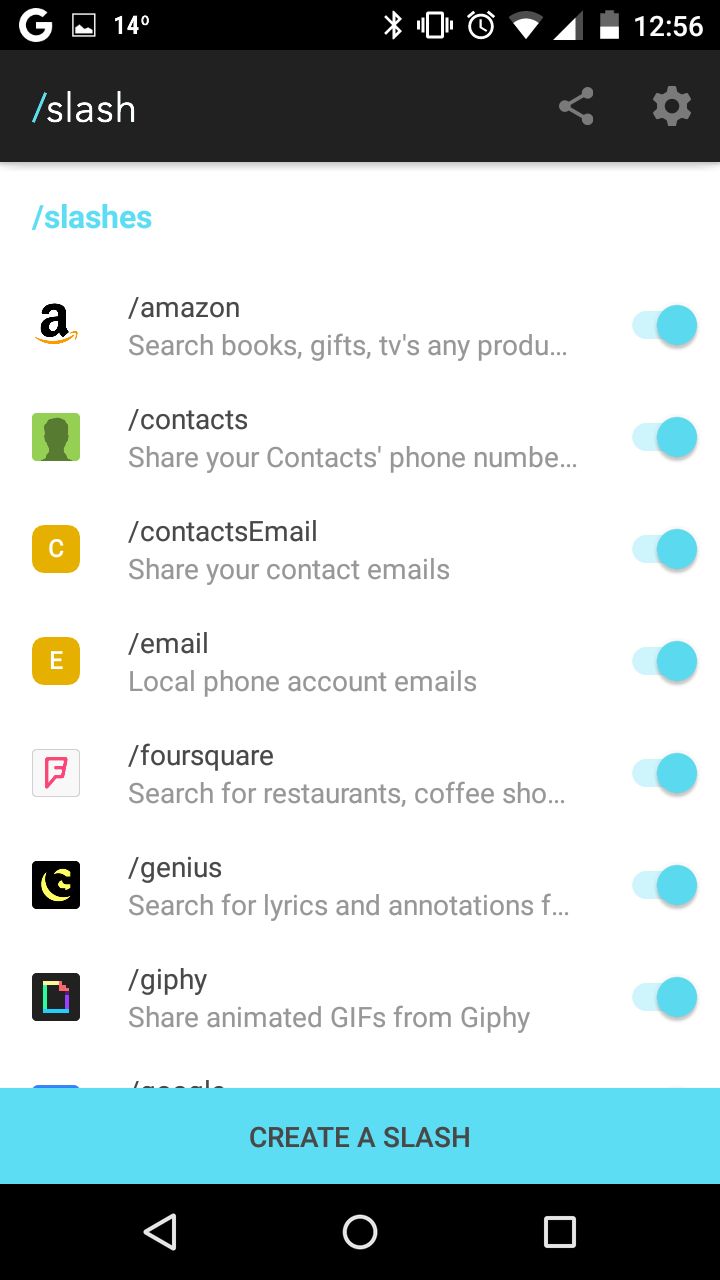The image size is (720, 1280).
Task: Switch off the /email slash
Action: (664, 662)
